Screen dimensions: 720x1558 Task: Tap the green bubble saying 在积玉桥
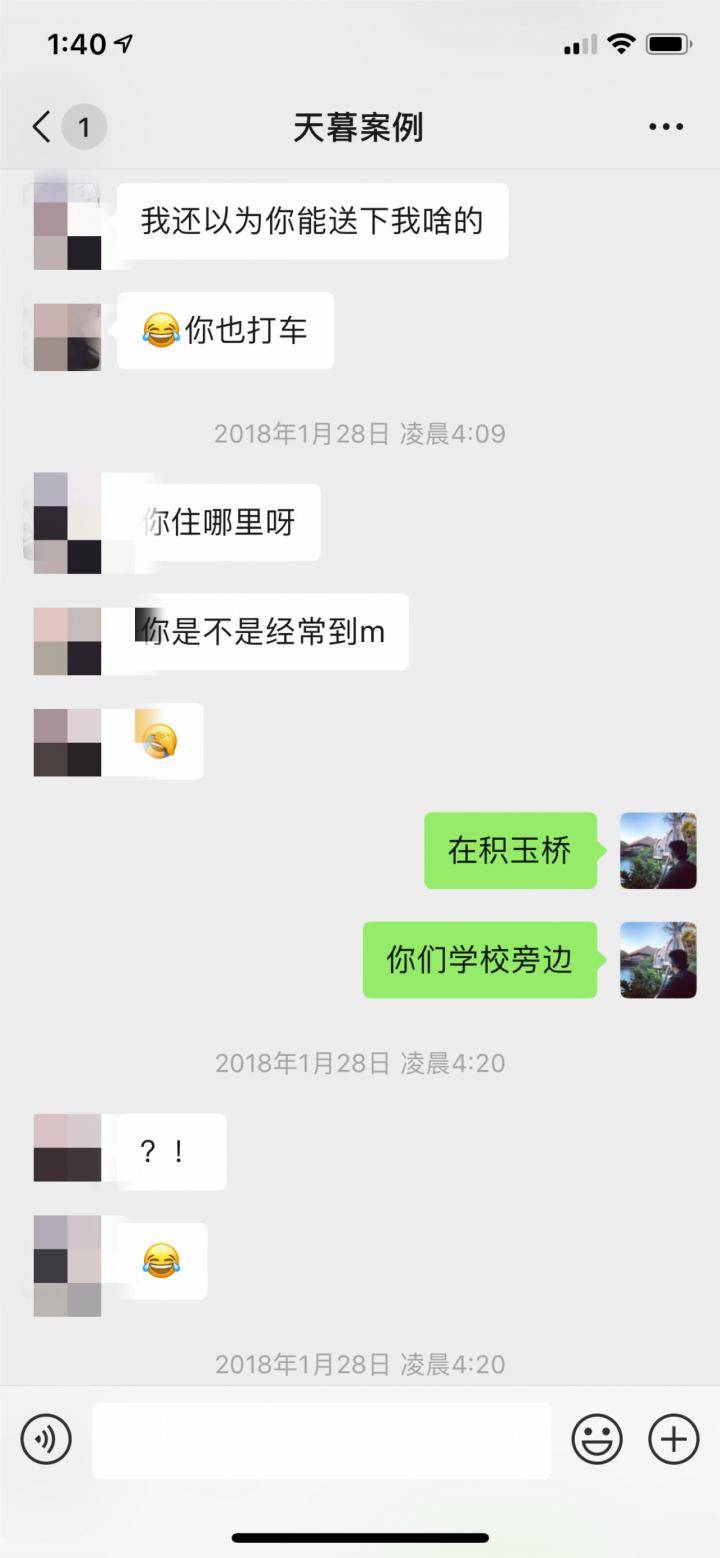509,851
